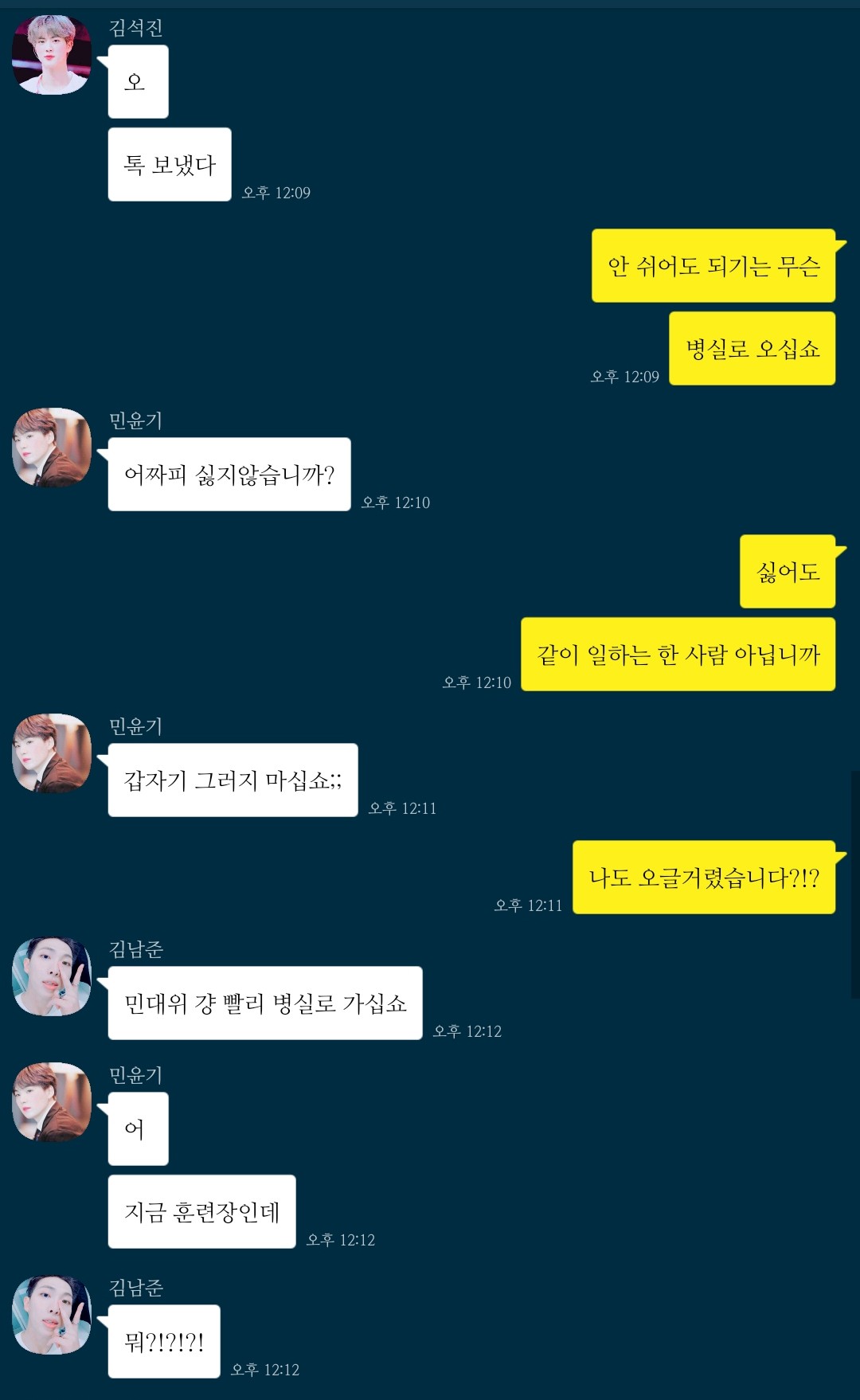The height and width of the screenshot is (1400, 860).
Task: Open 김남준's avatar beside 민대위 걍 빨리 message
Action: pos(52,976)
